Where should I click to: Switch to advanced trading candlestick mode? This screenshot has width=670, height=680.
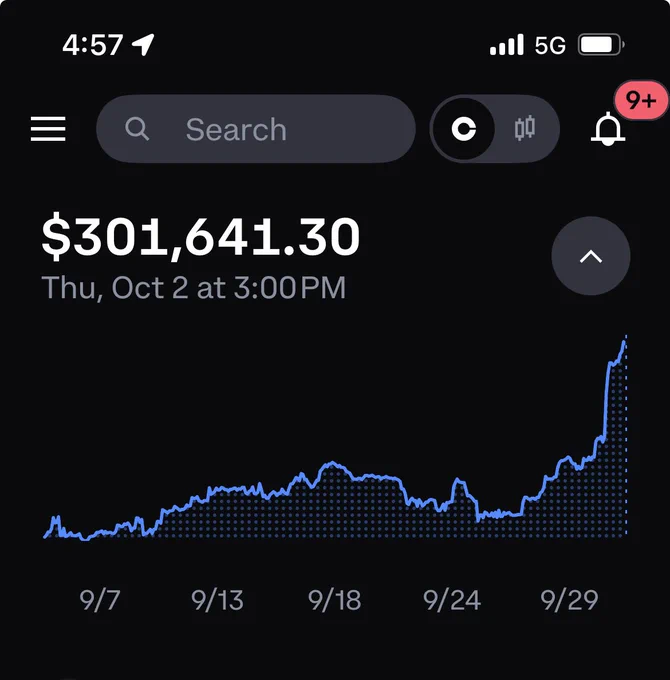click(525, 129)
